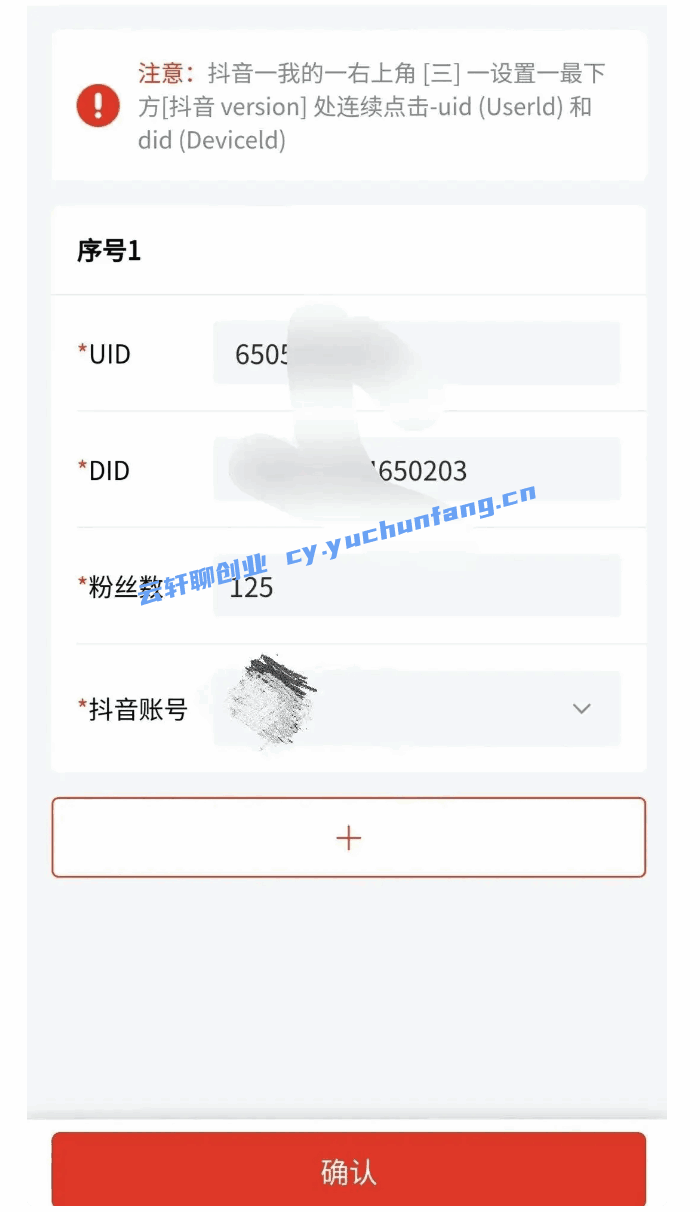Focus the 粉丝数 input field
Screen dimensions: 700x1212
point(416,587)
